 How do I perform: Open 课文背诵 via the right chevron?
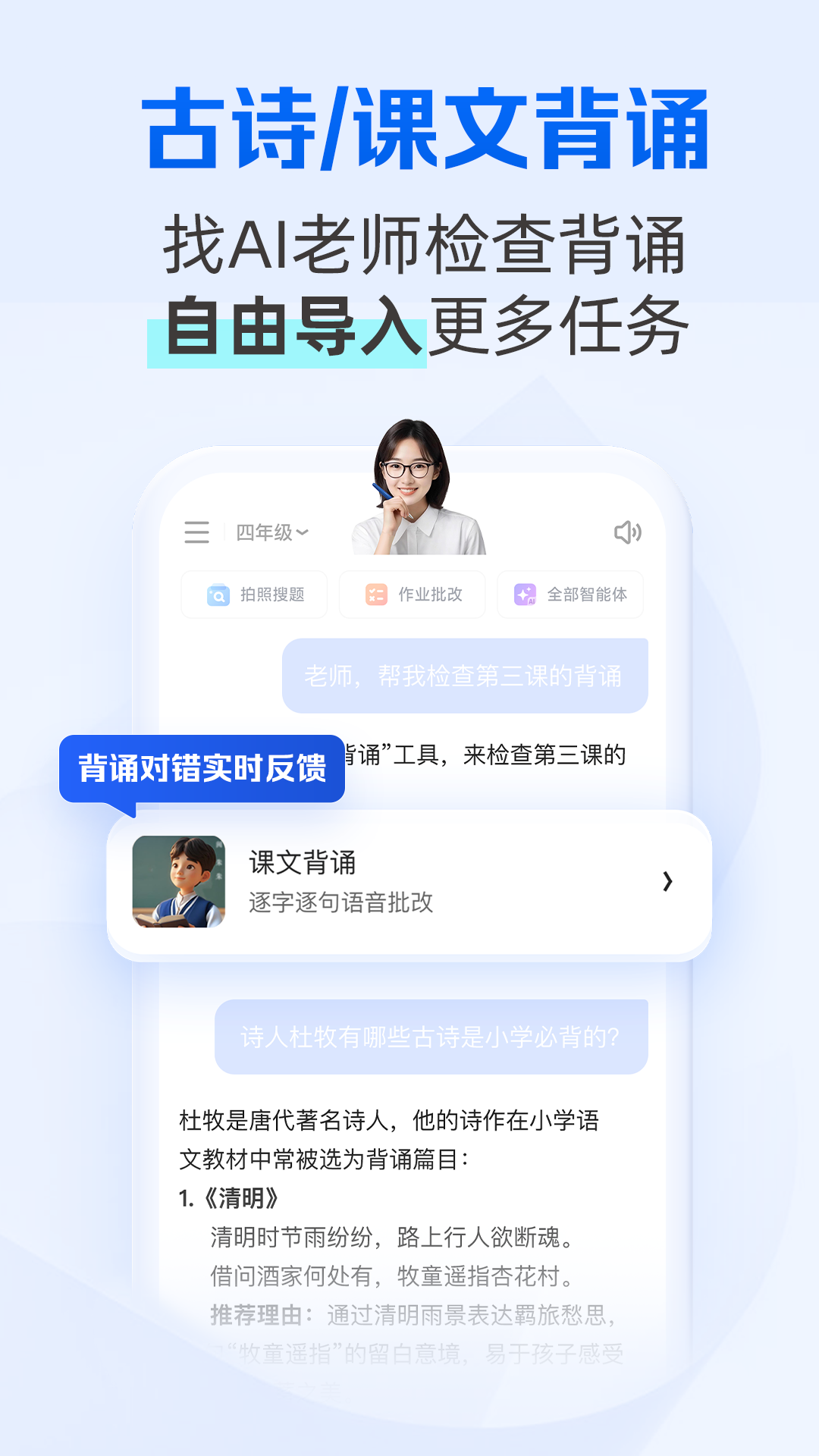(x=668, y=883)
